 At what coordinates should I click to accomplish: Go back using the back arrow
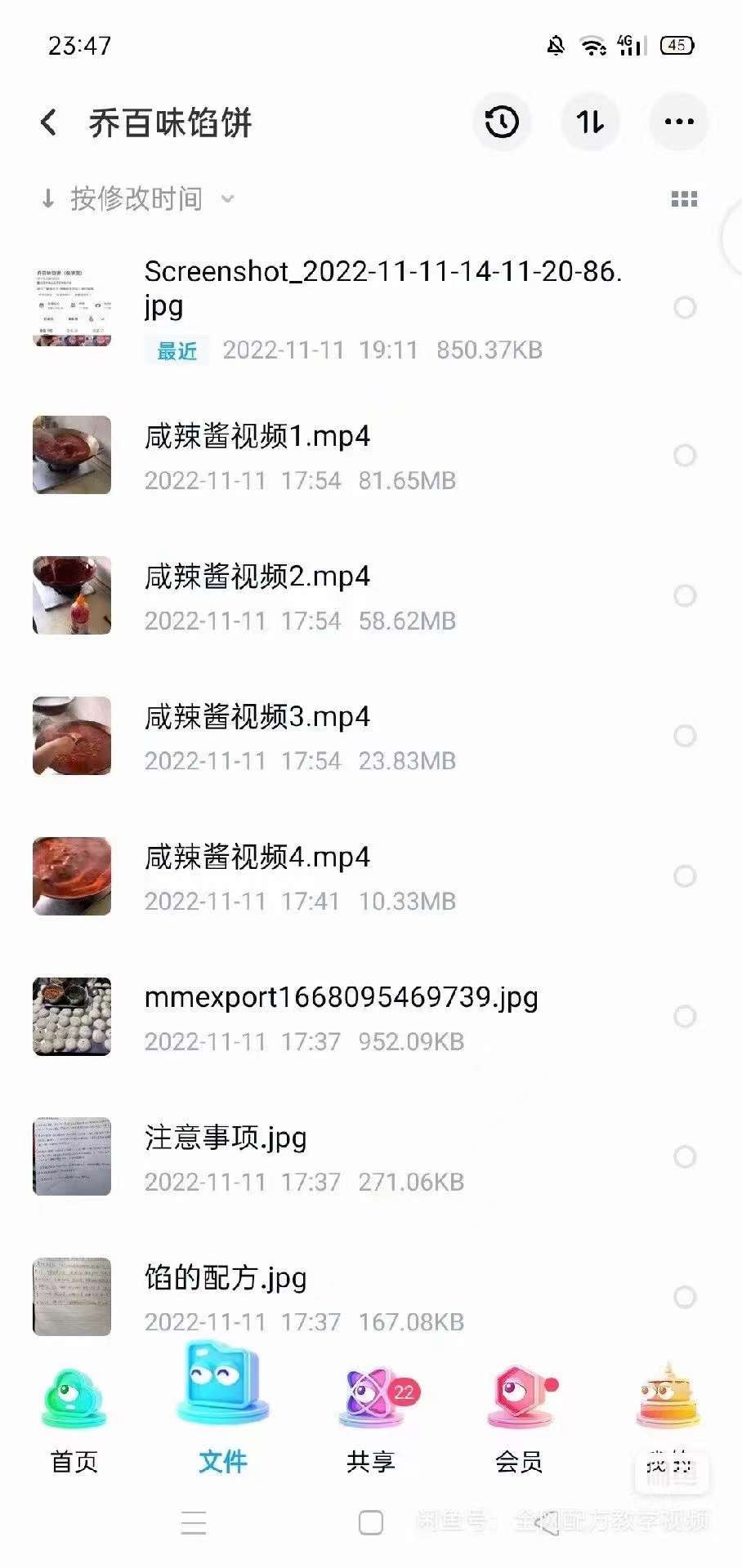49,121
